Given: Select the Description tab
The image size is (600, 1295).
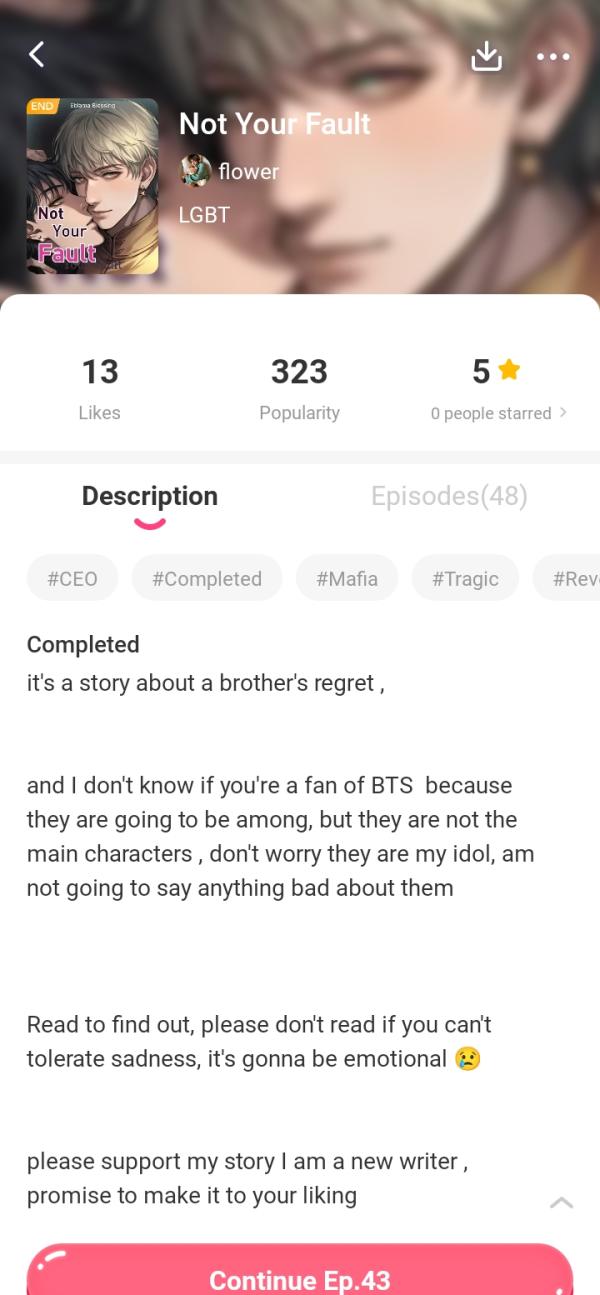Looking at the screenshot, I should point(150,496).
